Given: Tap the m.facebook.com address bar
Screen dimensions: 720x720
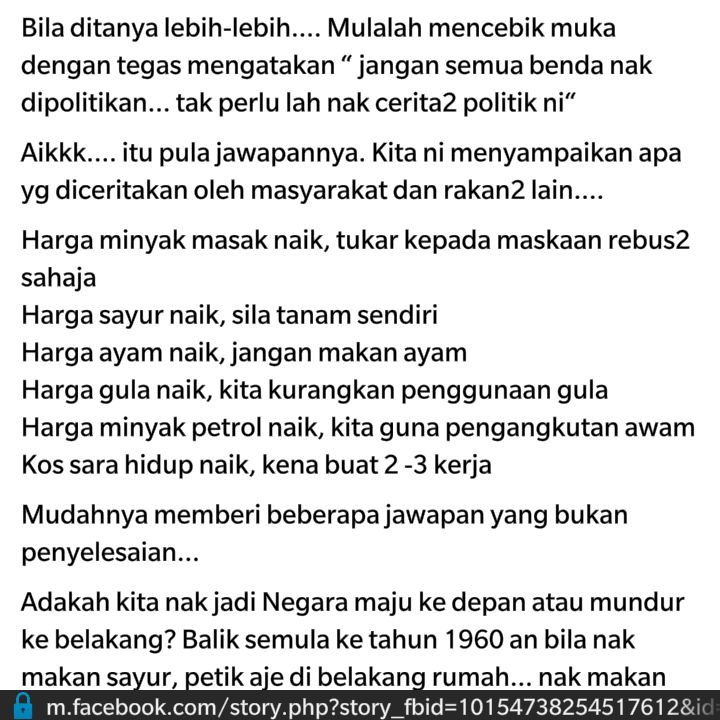Looking at the screenshot, I should coord(380,706).
